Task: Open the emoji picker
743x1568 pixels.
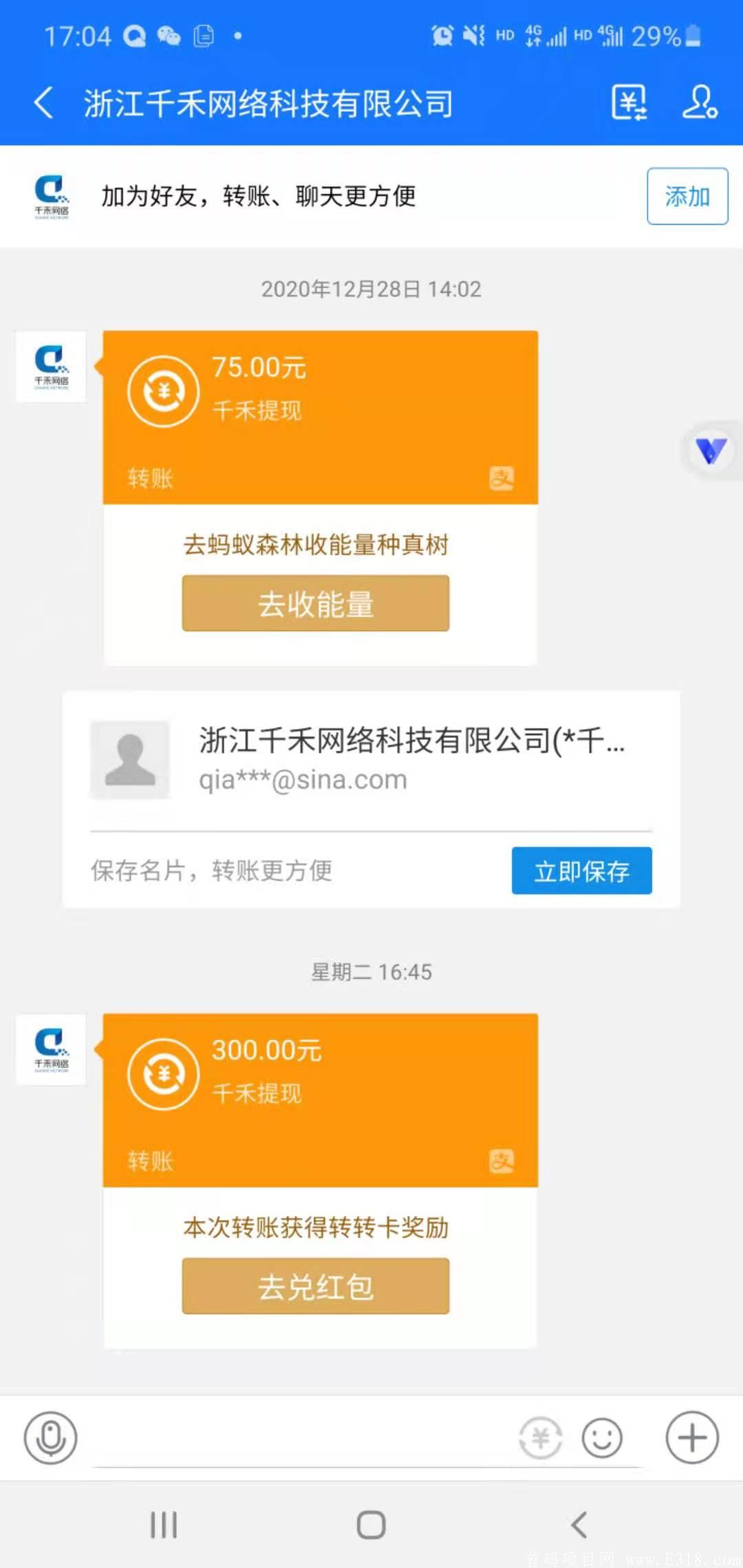Action: [602, 1438]
